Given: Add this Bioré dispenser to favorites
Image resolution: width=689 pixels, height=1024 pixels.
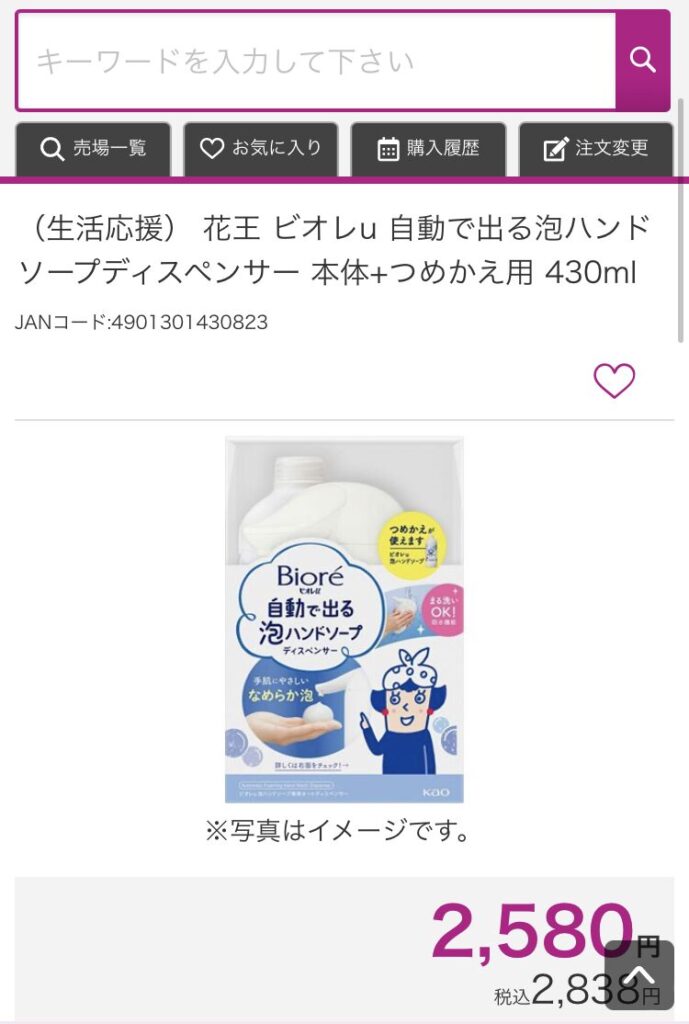Looking at the screenshot, I should (x=614, y=381).
